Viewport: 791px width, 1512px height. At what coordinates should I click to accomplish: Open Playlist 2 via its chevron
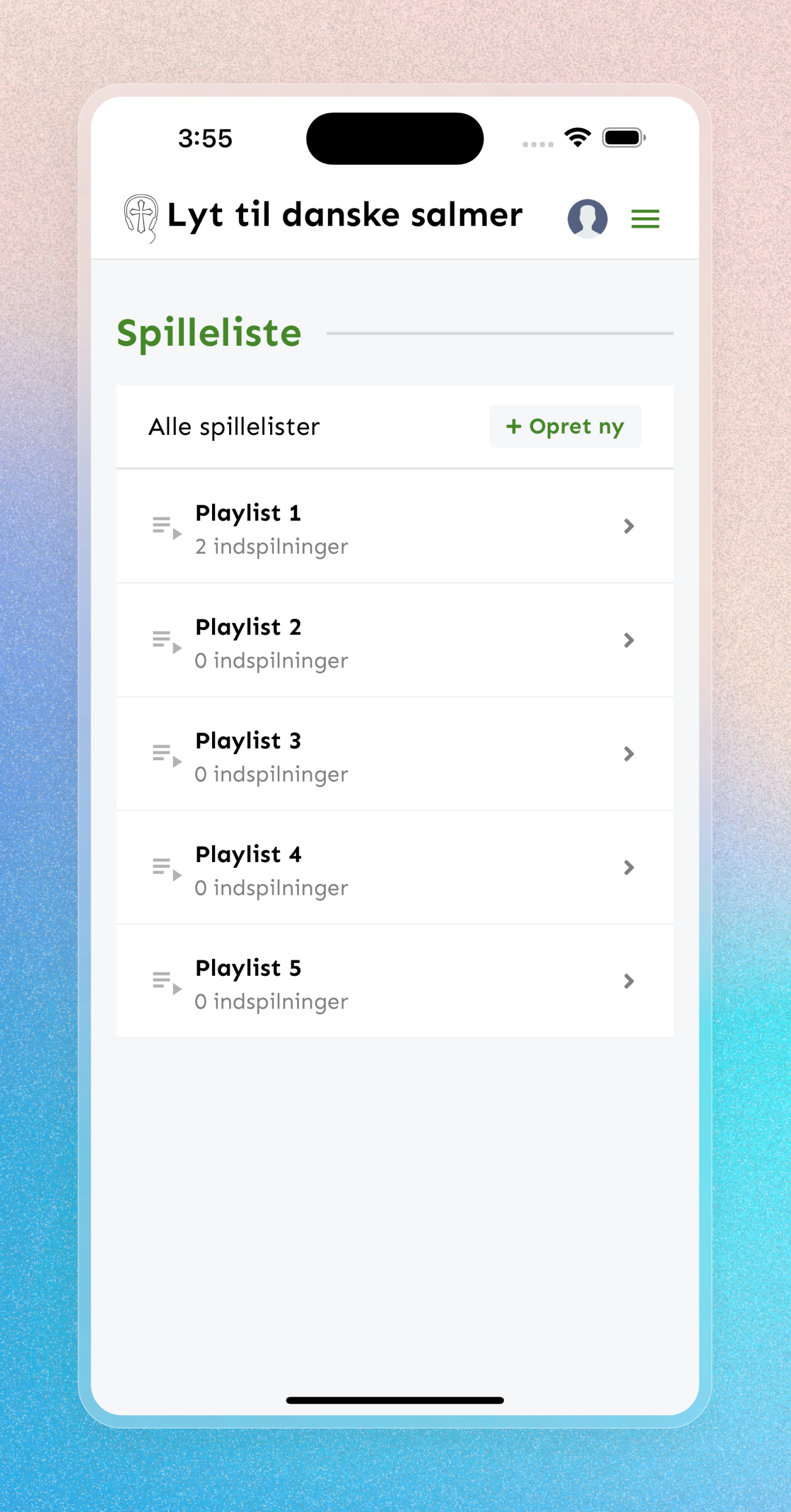coord(630,640)
